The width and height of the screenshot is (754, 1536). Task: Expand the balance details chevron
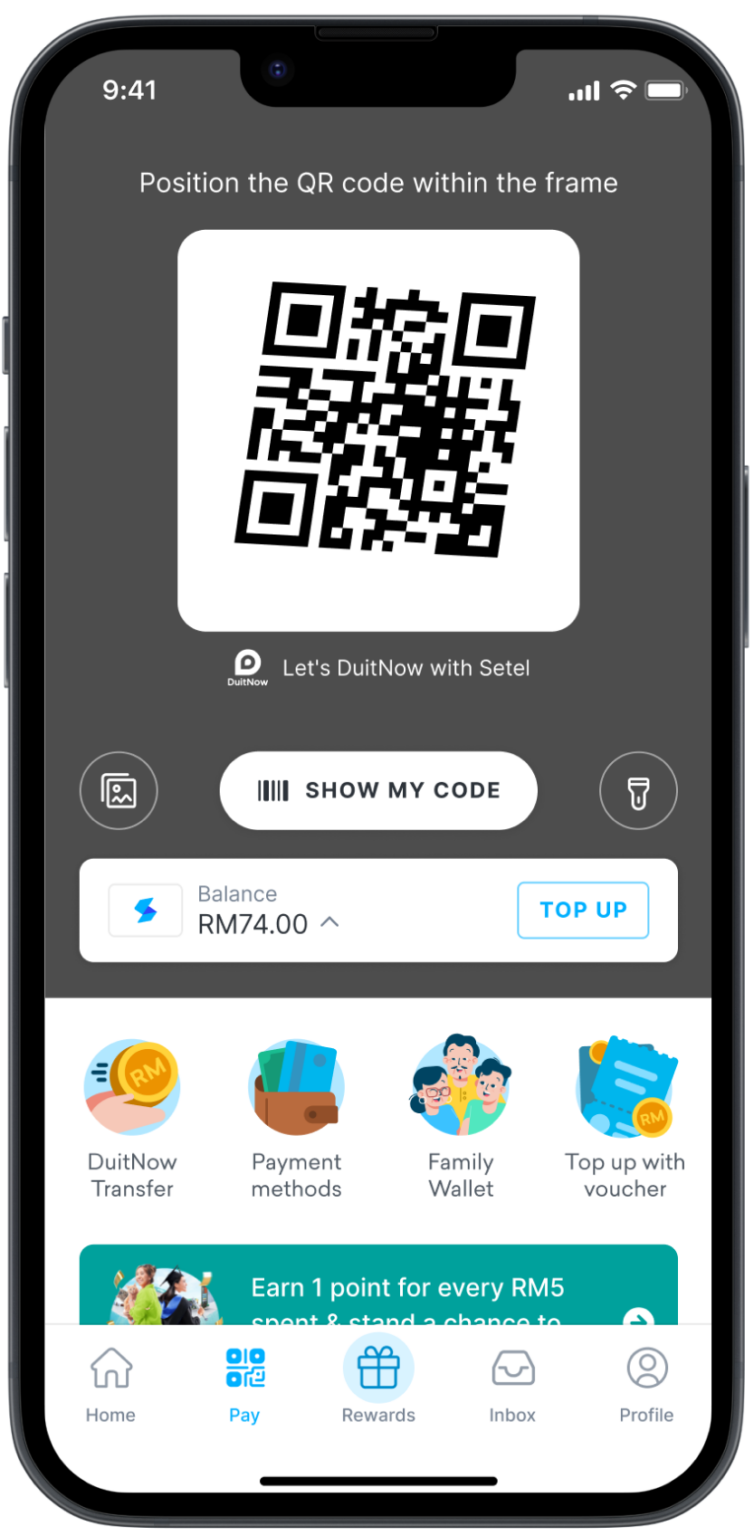pos(329,923)
